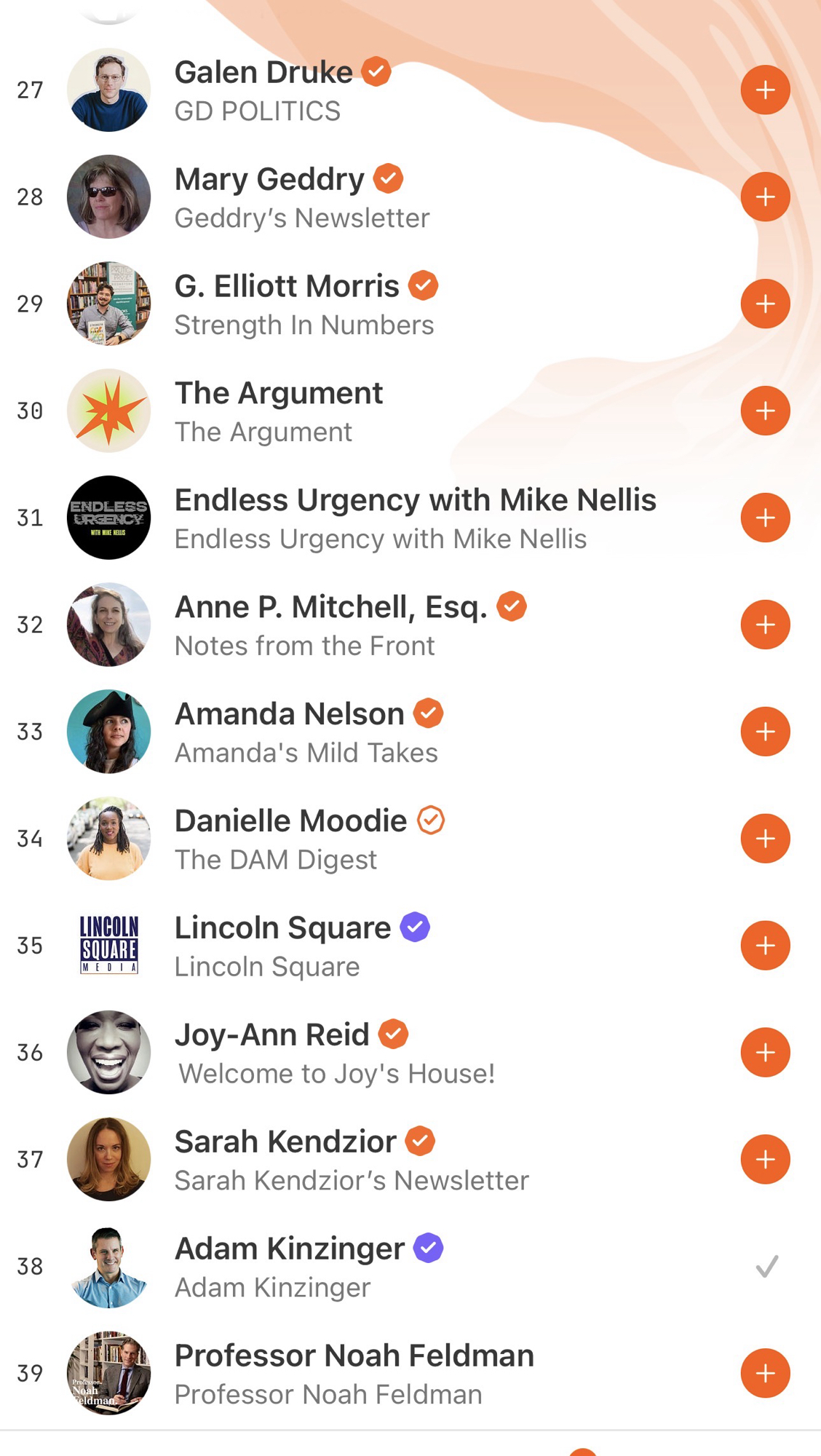Add Danielle Moodie with the plus button

point(765,839)
